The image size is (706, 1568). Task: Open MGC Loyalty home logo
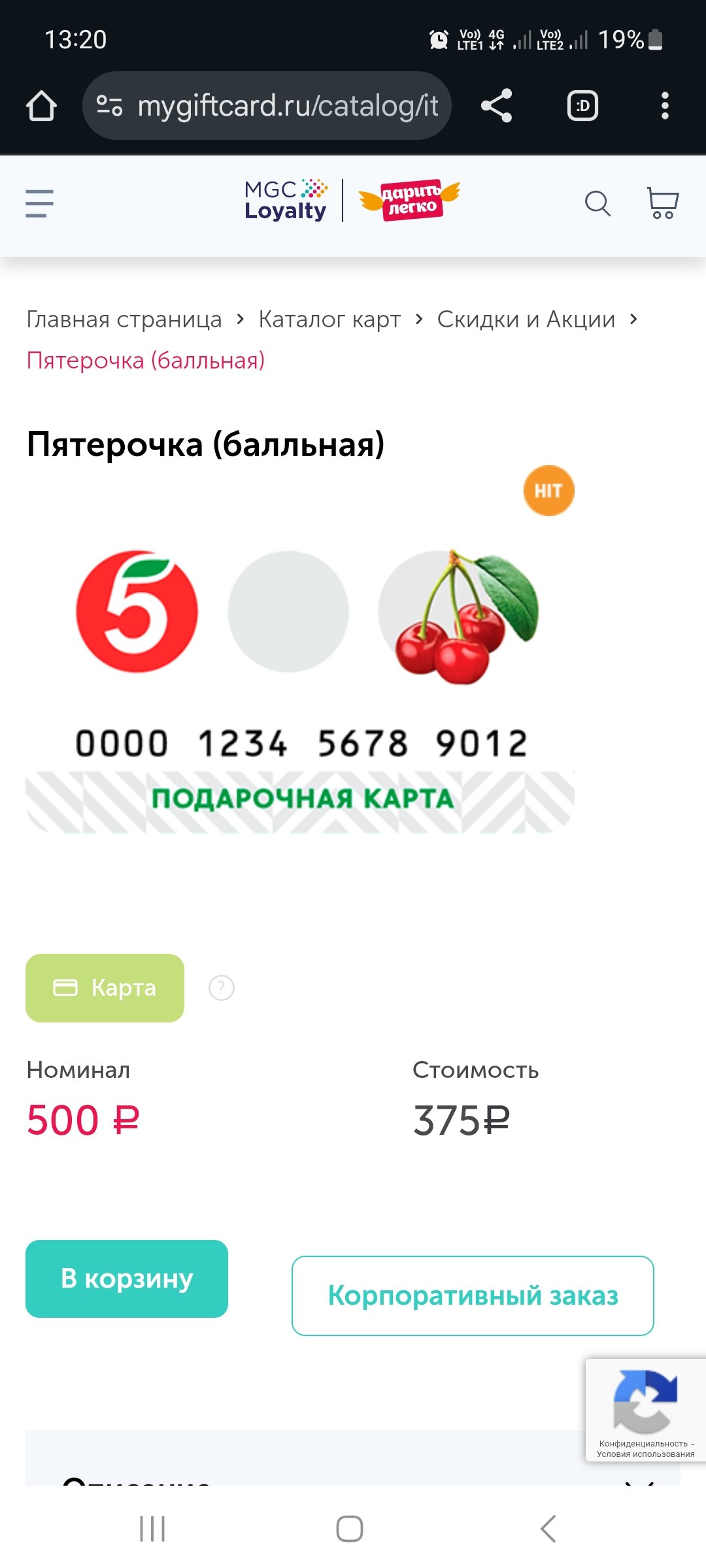click(x=286, y=201)
